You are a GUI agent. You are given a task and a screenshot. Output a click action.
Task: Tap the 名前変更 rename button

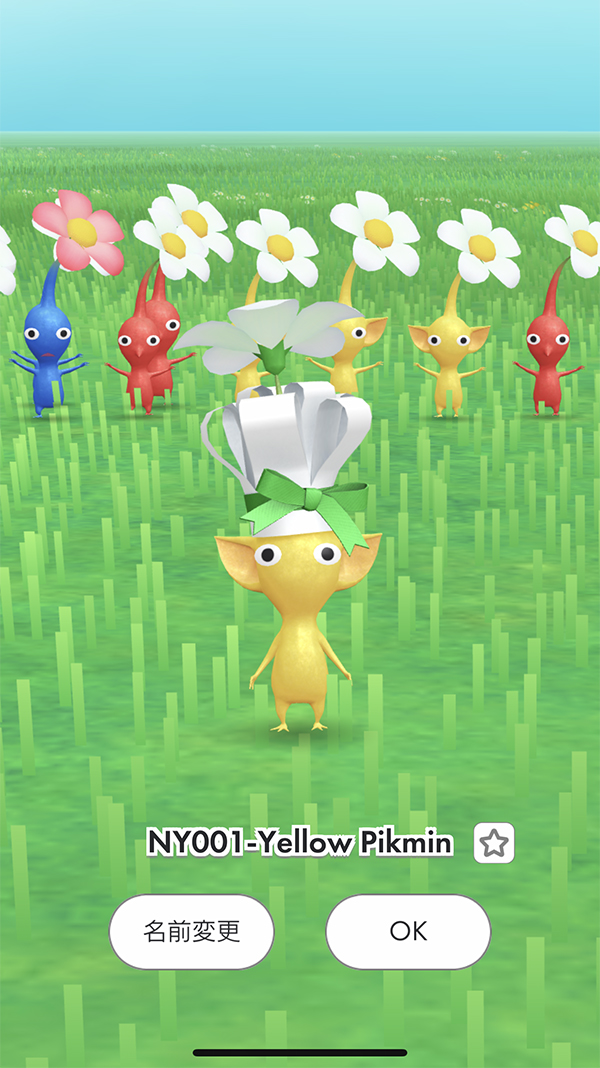pyautogui.click(x=192, y=931)
